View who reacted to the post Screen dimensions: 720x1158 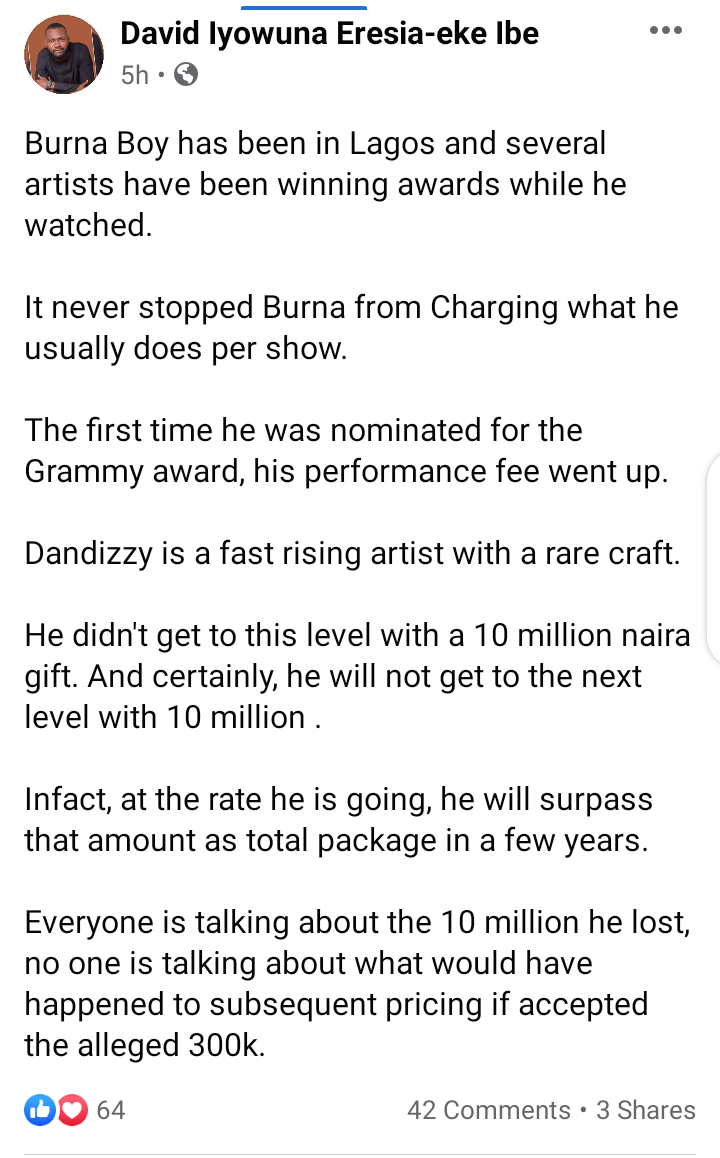(75, 1110)
